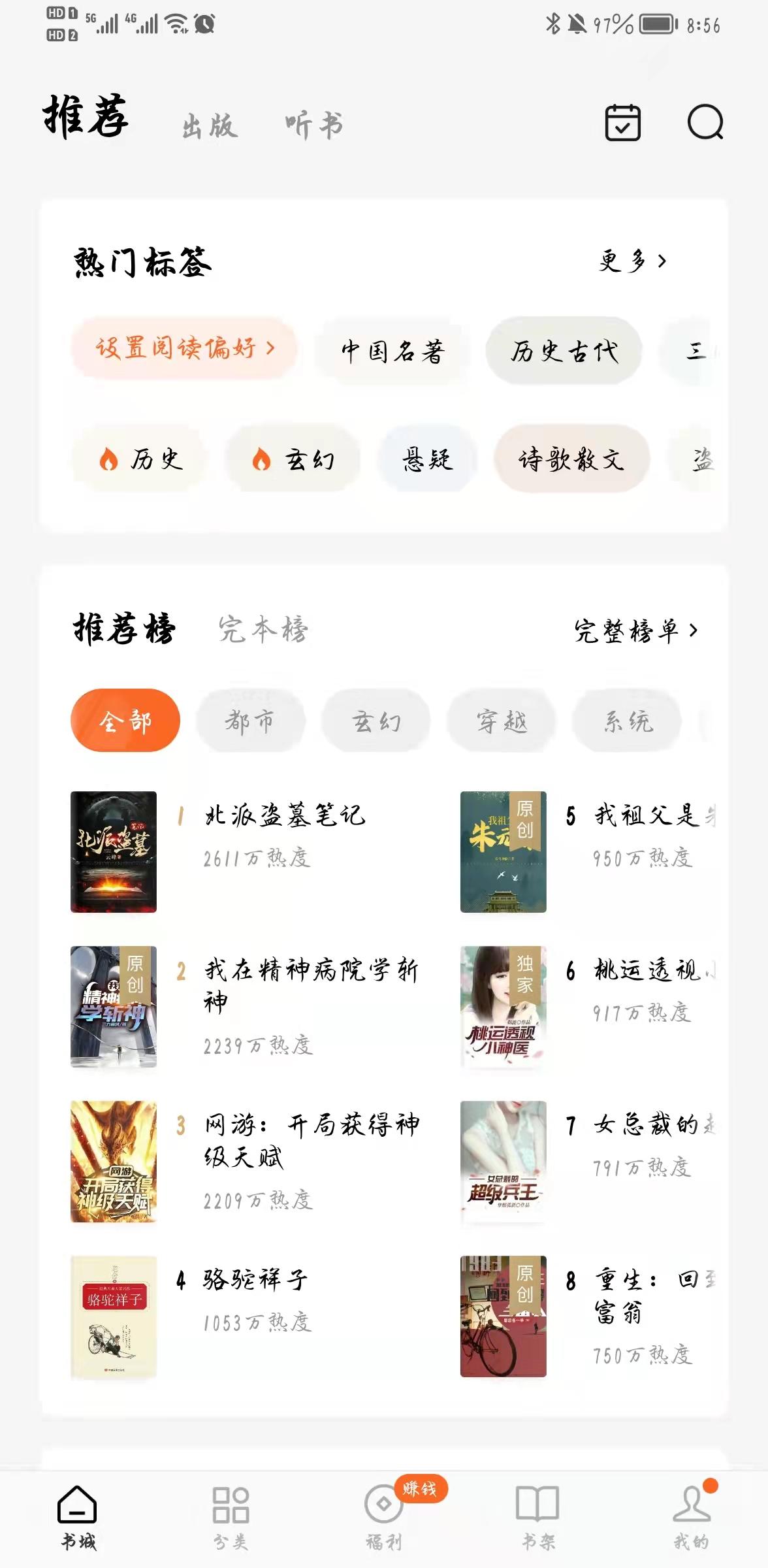This screenshot has height=1568, width=768.
Task: Open the book 北派盗墓笔记
Action: tap(284, 815)
